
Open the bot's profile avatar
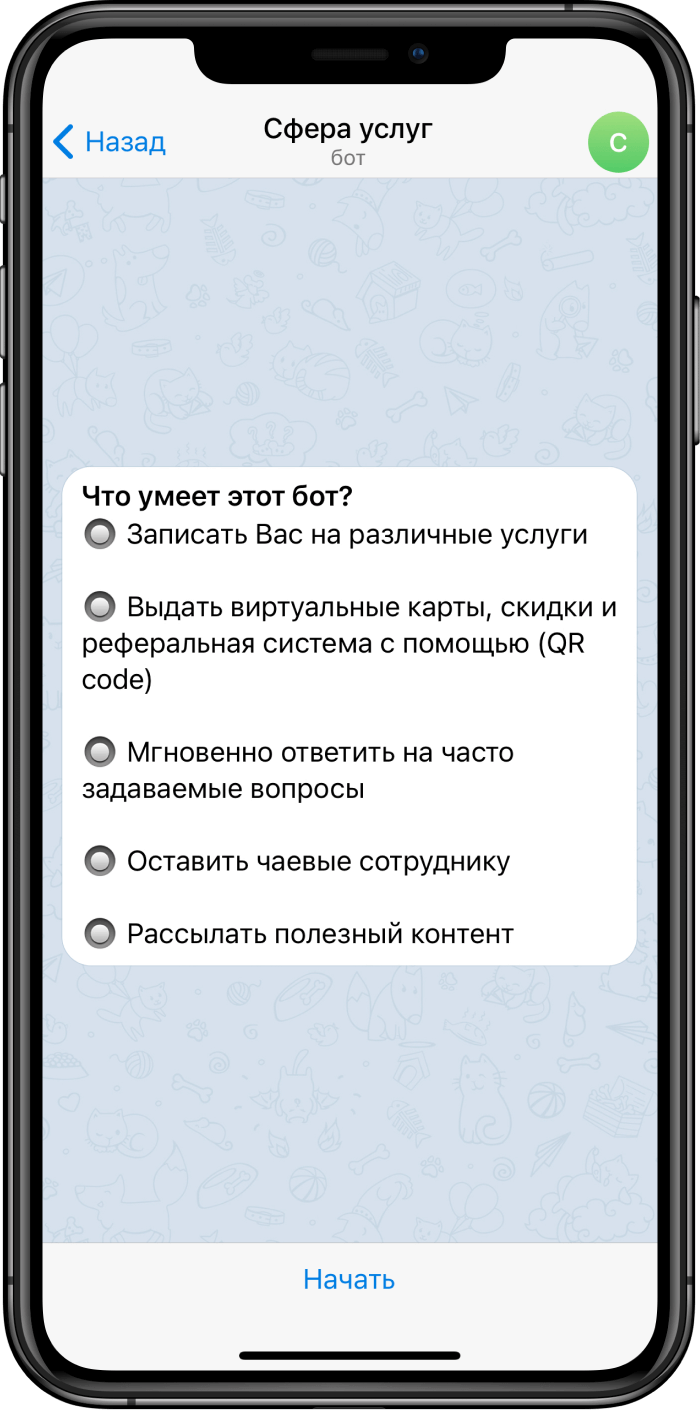click(x=618, y=142)
